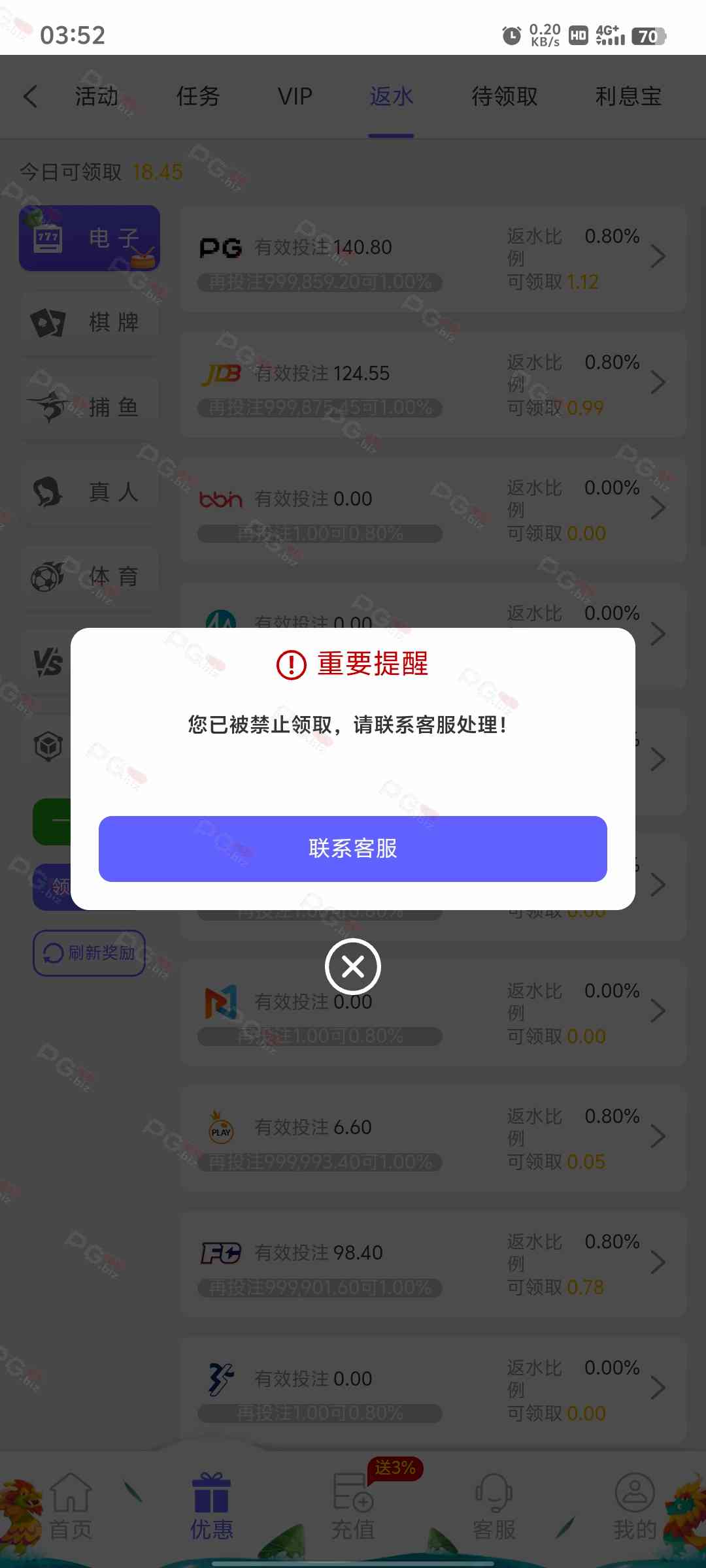Viewport: 706px width, 1568px height.
Task: Select the 待领取 tab
Action: [504, 97]
